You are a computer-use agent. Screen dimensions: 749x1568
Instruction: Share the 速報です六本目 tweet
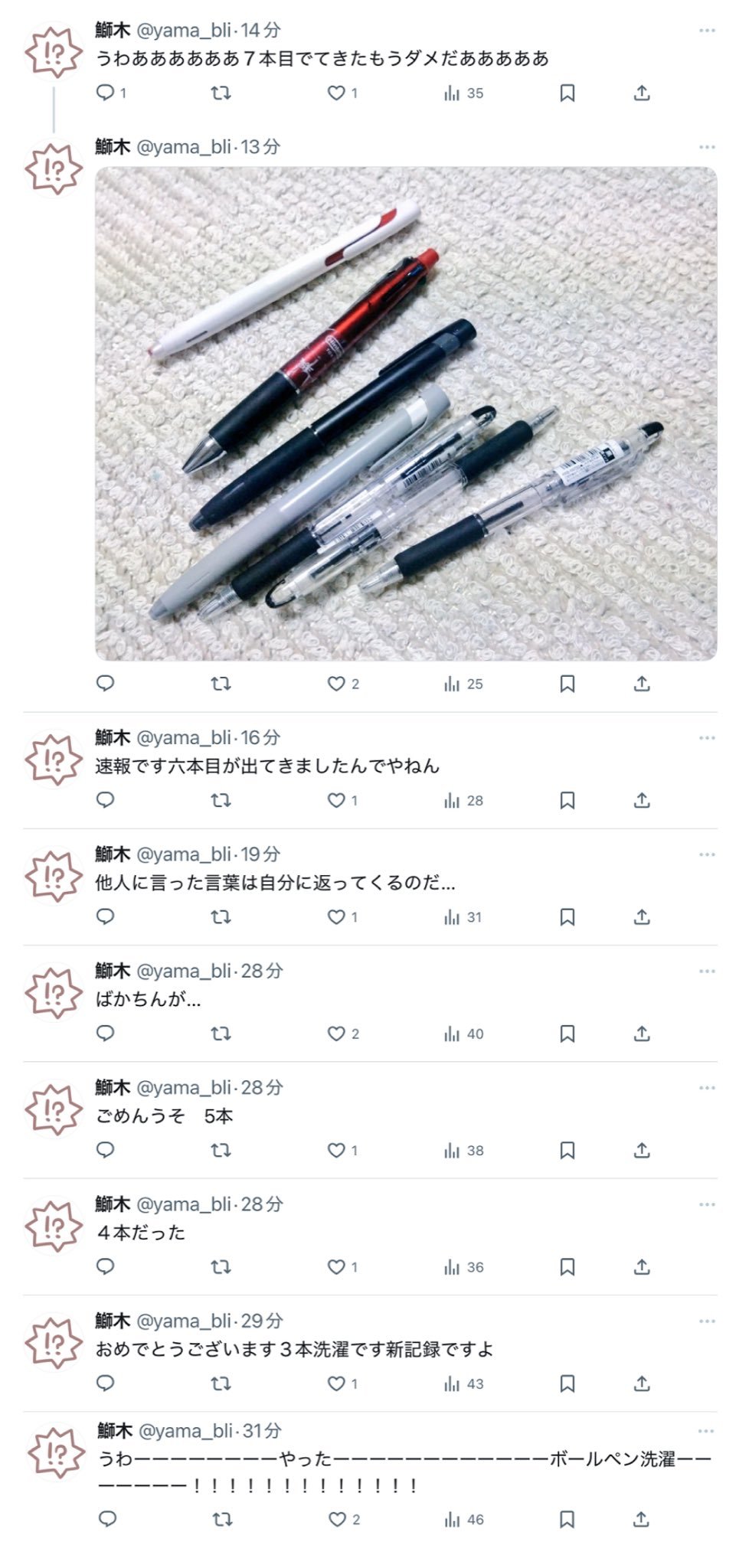[x=642, y=800]
